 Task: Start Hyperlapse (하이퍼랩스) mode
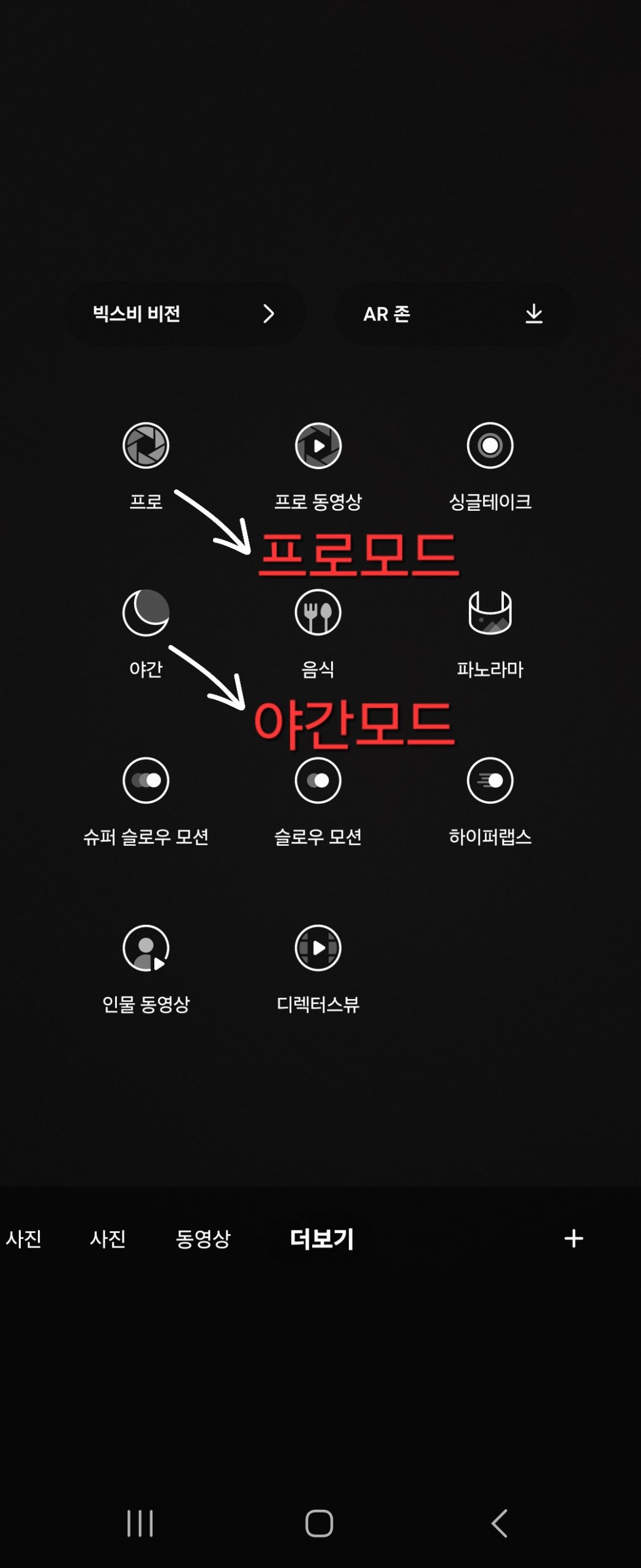[x=490, y=780]
